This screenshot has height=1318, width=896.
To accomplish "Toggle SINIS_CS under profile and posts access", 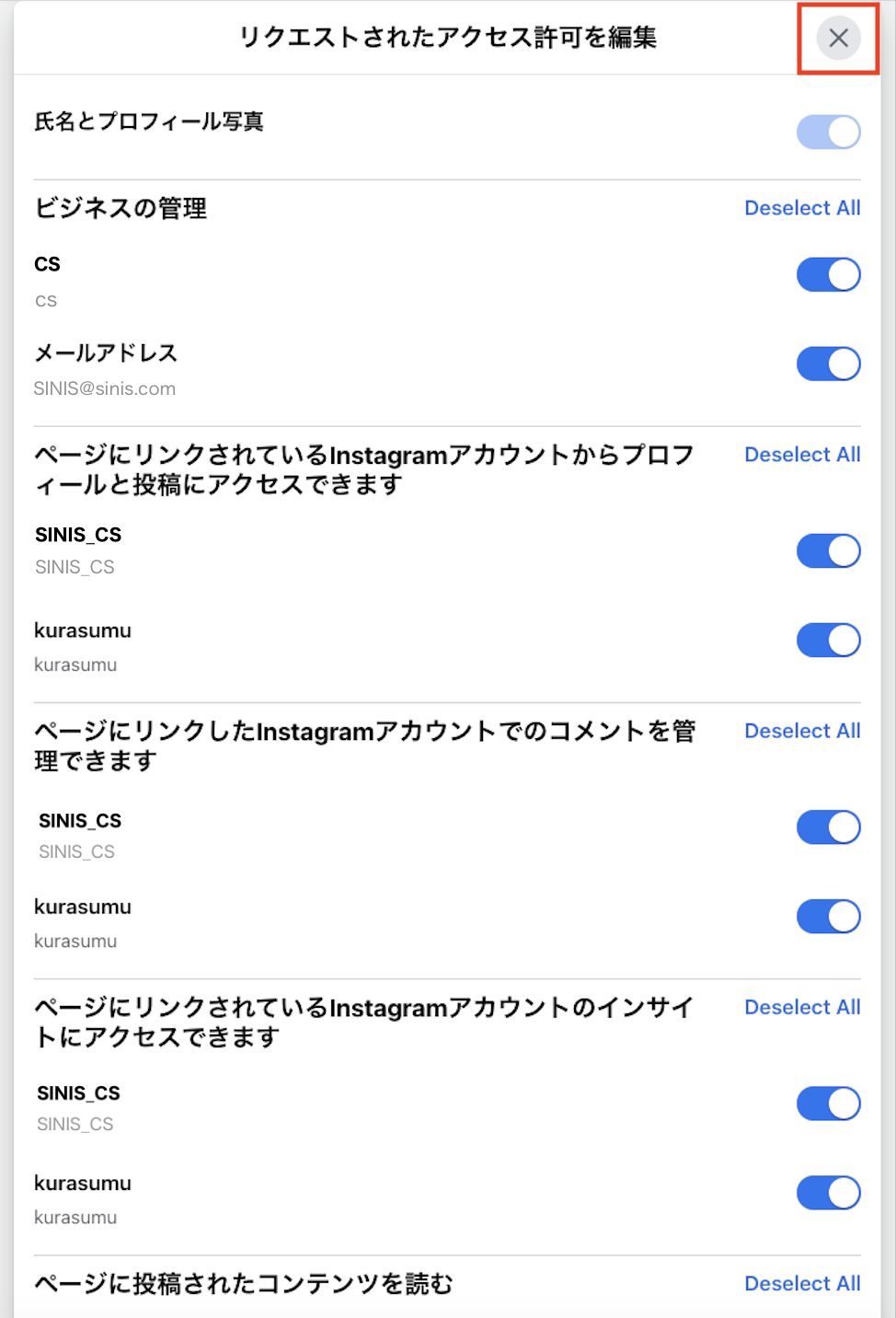I will pos(828,550).
